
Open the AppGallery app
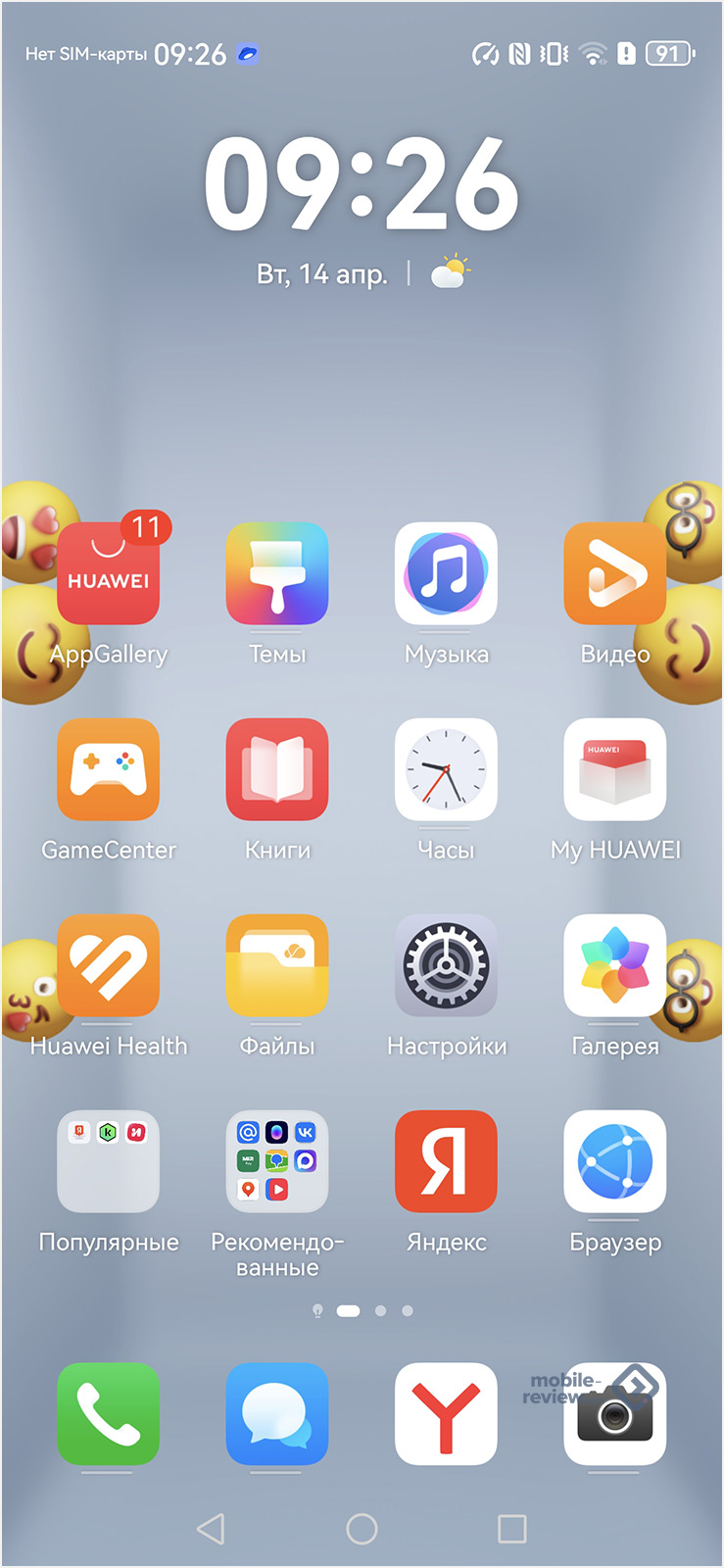click(109, 574)
